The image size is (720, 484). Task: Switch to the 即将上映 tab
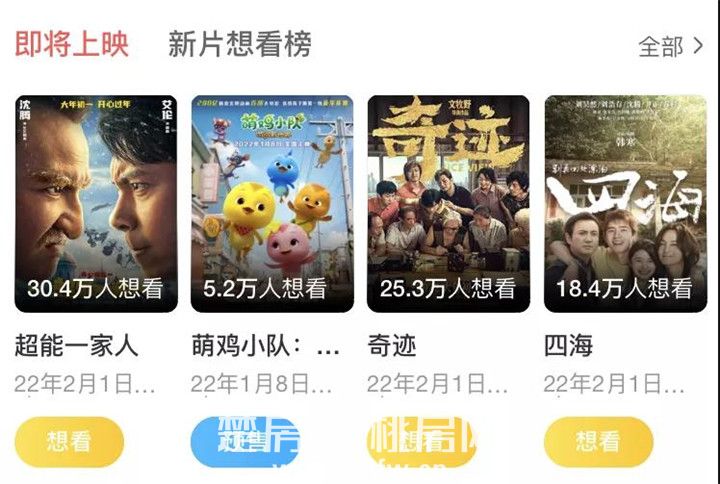click(x=71, y=45)
